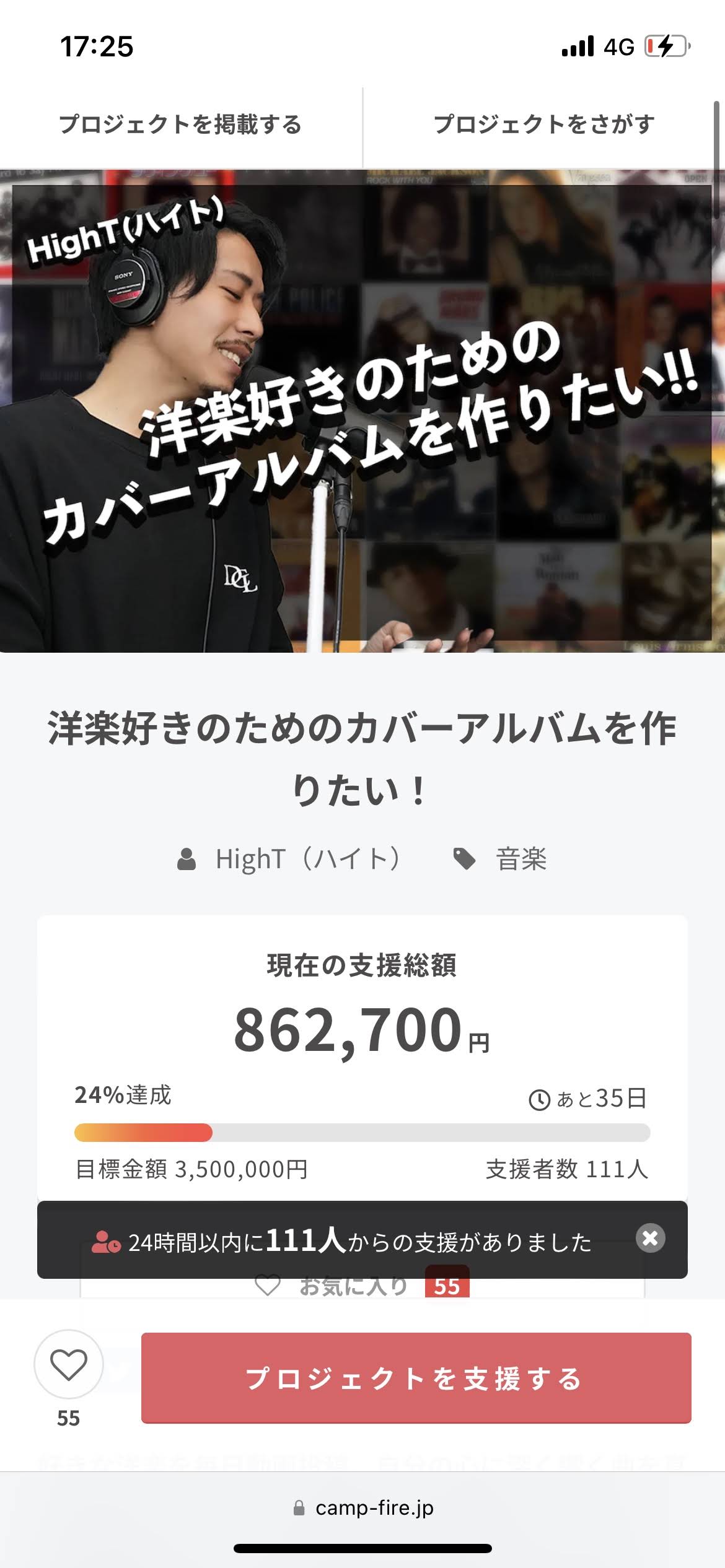Viewport: 725px width, 1568px height.
Task: Favorite project with the heart icon
Action: click(68, 1365)
